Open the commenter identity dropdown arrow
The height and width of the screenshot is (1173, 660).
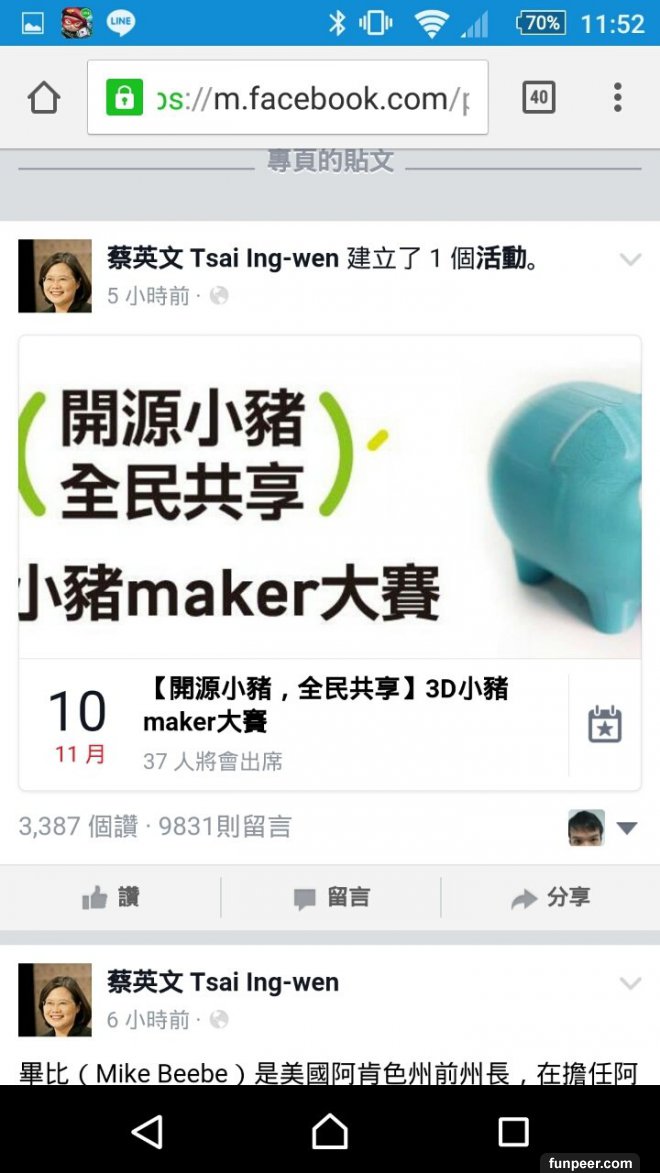pos(627,828)
